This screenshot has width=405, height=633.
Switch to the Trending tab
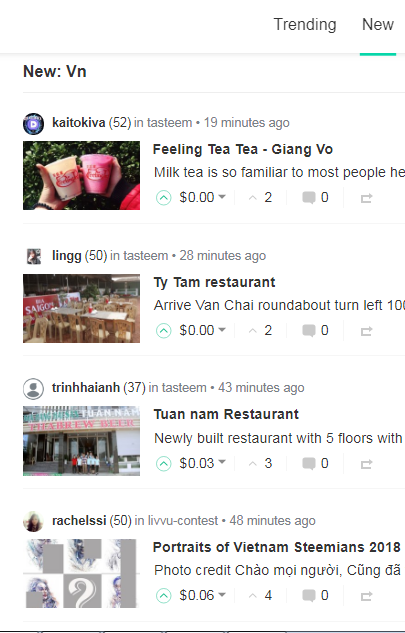(x=305, y=25)
